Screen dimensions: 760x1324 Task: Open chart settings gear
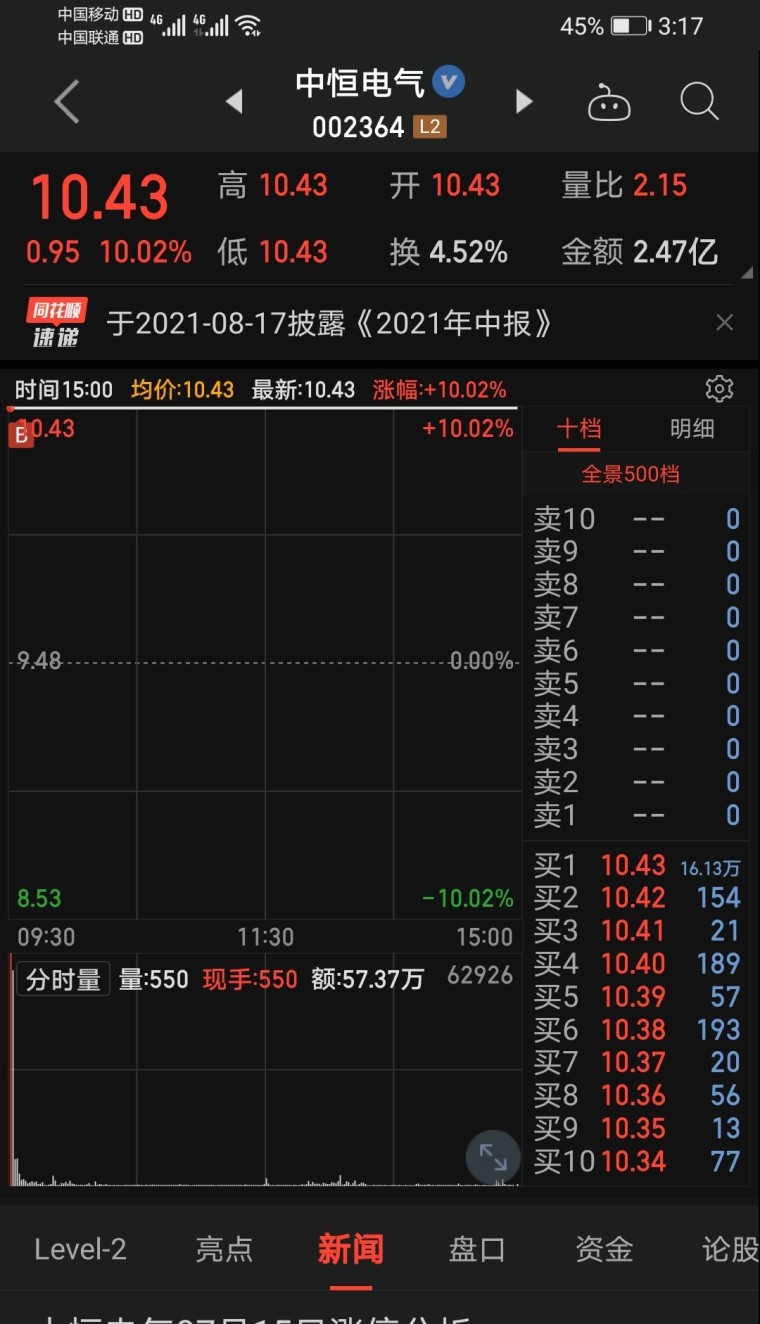[x=719, y=389]
